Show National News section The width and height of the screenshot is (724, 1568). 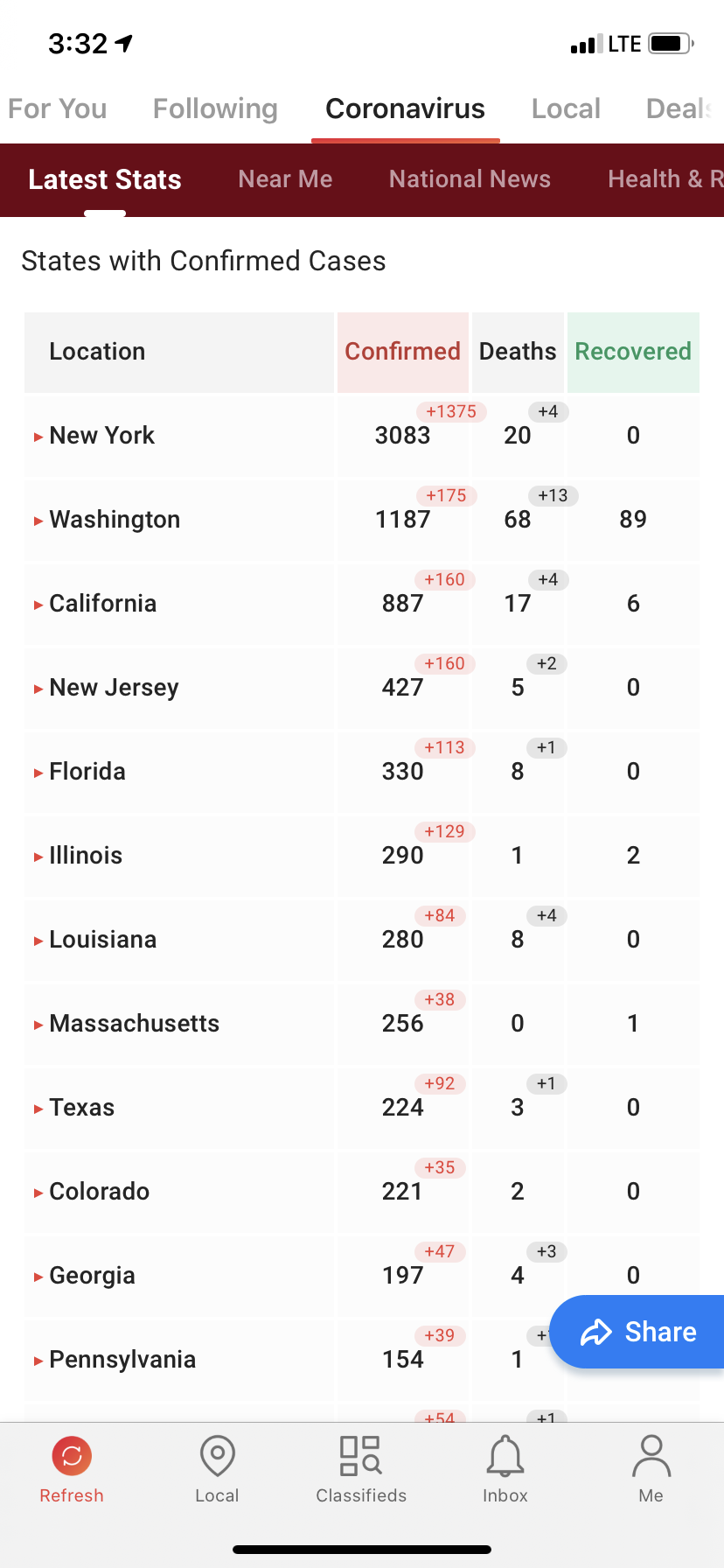(x=470, y=179)
